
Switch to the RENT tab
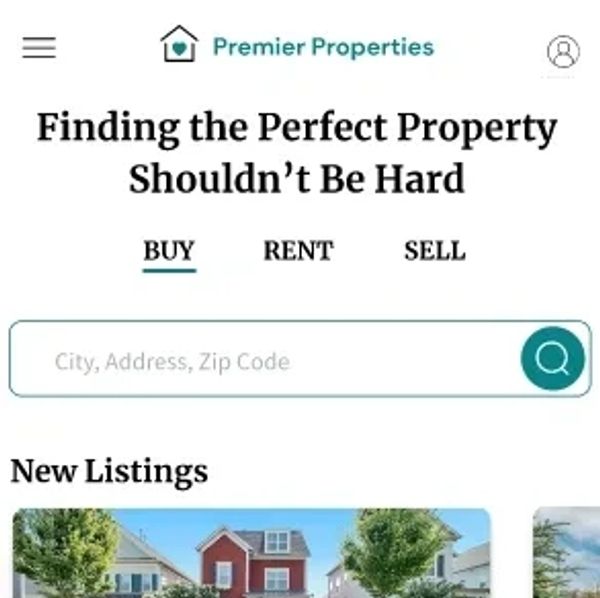point(298,251)
